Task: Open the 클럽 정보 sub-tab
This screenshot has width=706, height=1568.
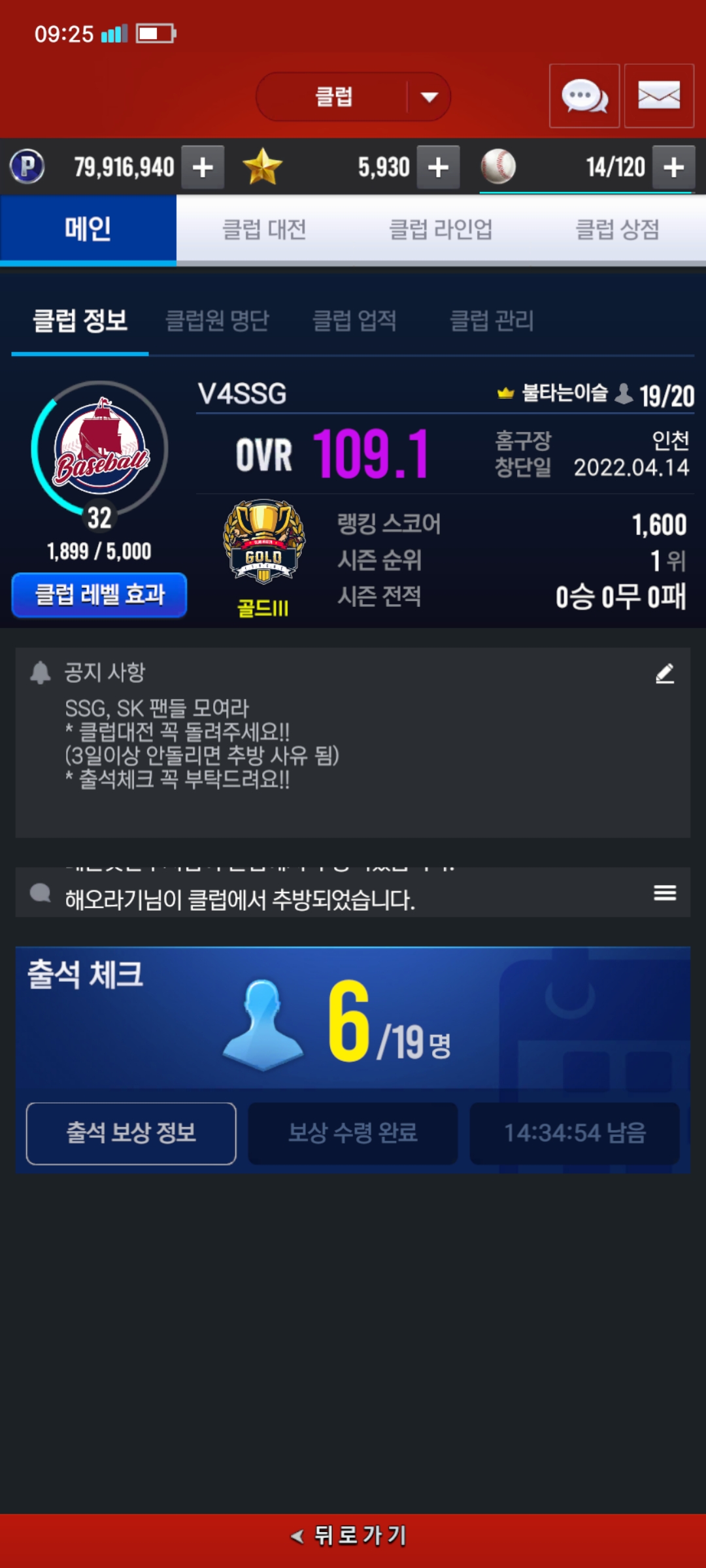Action: pyautogui.click(x=80, y=321)
